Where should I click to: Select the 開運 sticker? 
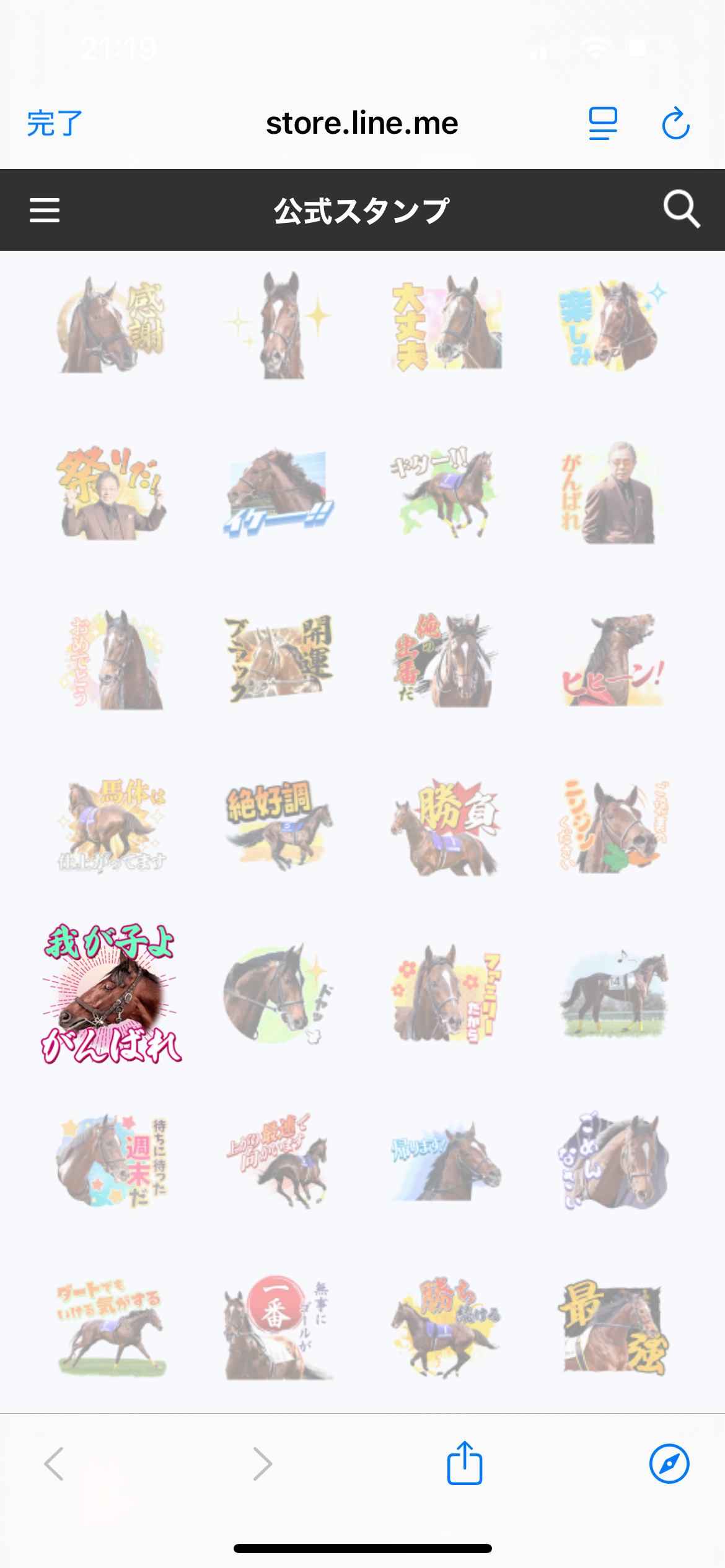(x=279, y=660)
